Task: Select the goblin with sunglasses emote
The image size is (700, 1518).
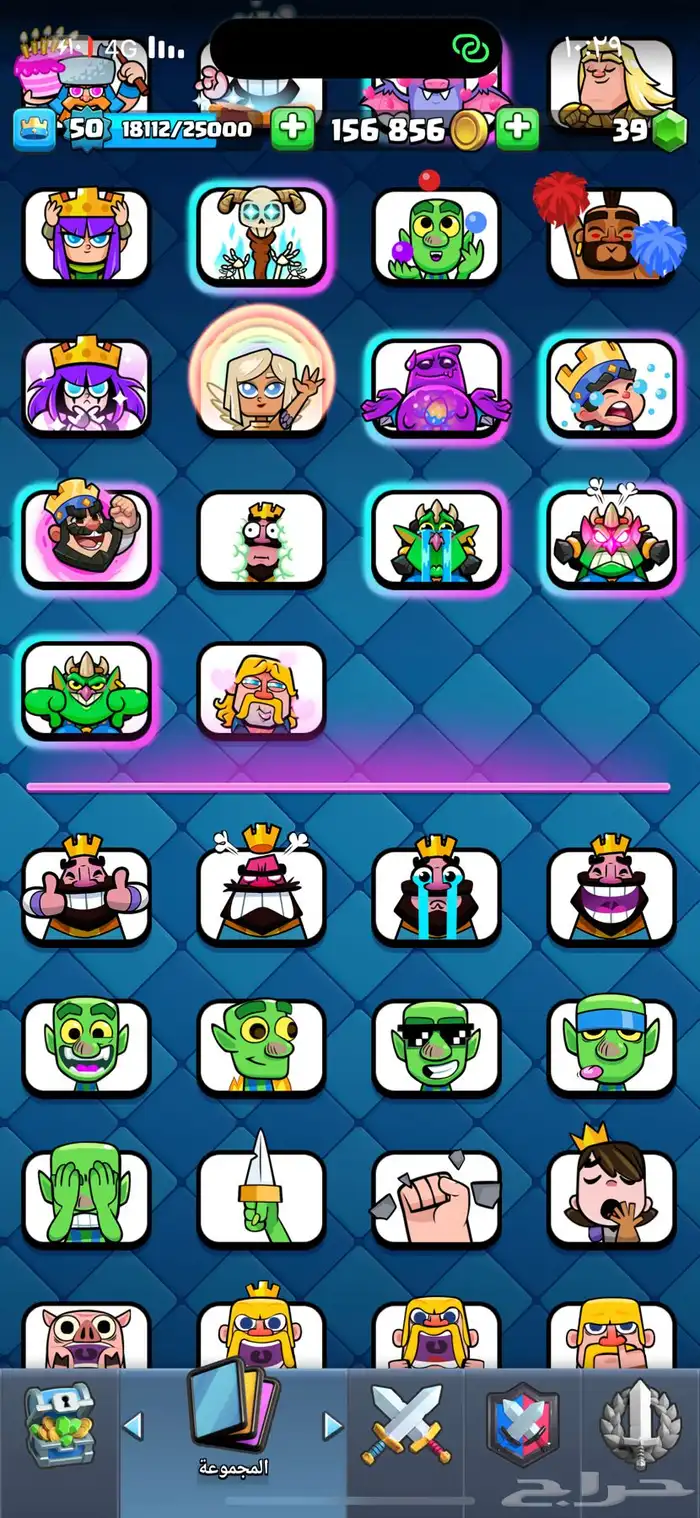Action: click(436, 1046)
